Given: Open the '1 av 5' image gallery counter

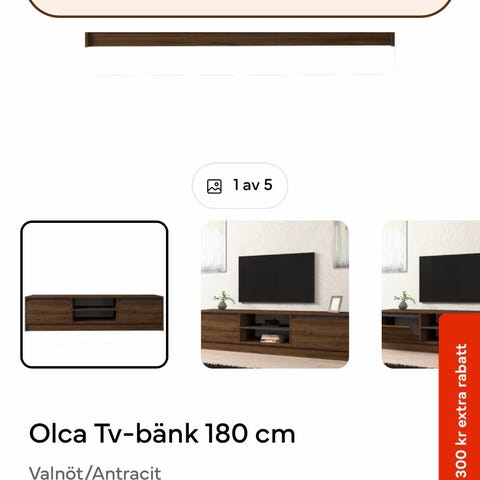Looking at the screenshot, I should pyautogui.click(x=240, y=185).
